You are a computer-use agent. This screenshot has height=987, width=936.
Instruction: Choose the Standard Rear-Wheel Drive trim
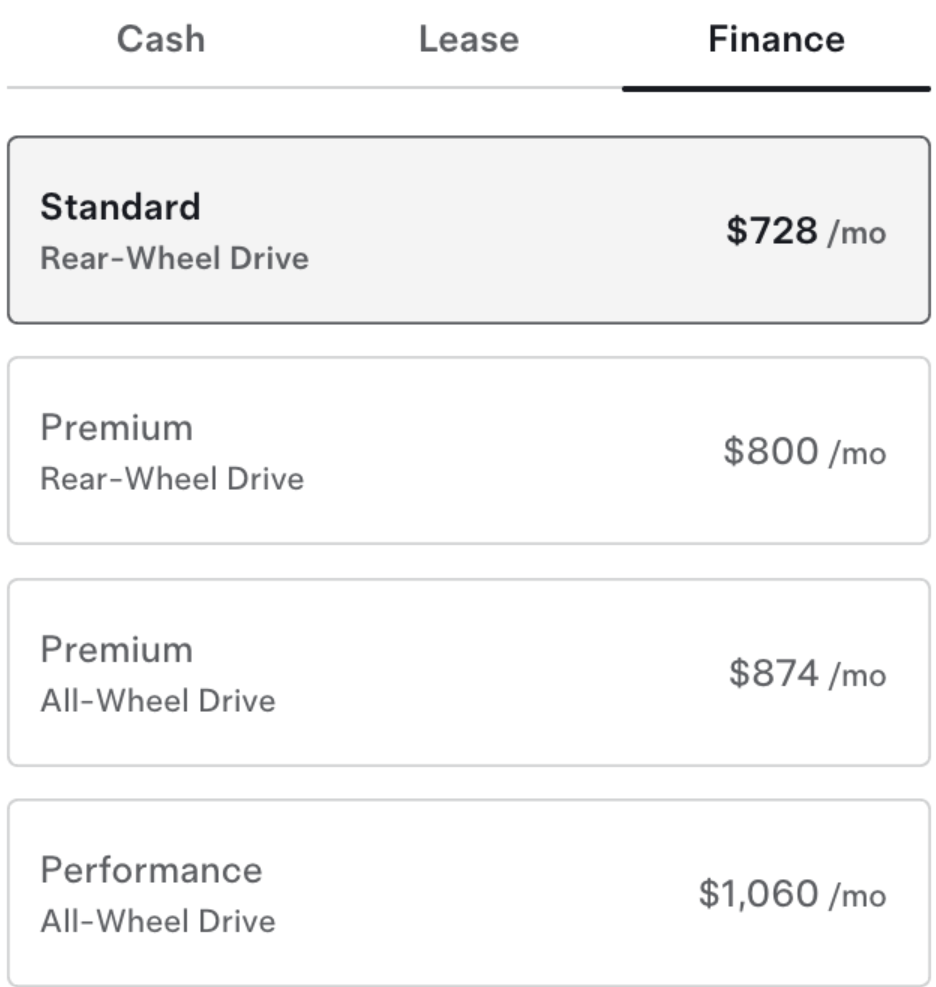pos(468,231)
